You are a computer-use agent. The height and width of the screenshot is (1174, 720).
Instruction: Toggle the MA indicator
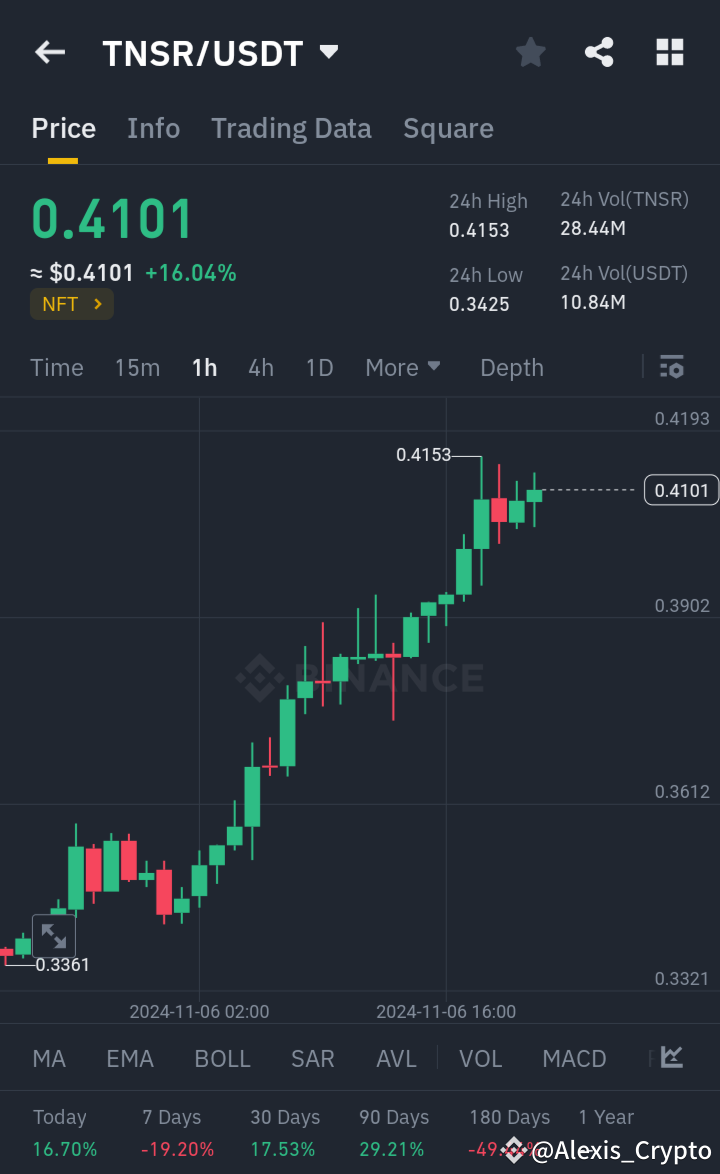pyautogui.click(x=48, y=1058)
